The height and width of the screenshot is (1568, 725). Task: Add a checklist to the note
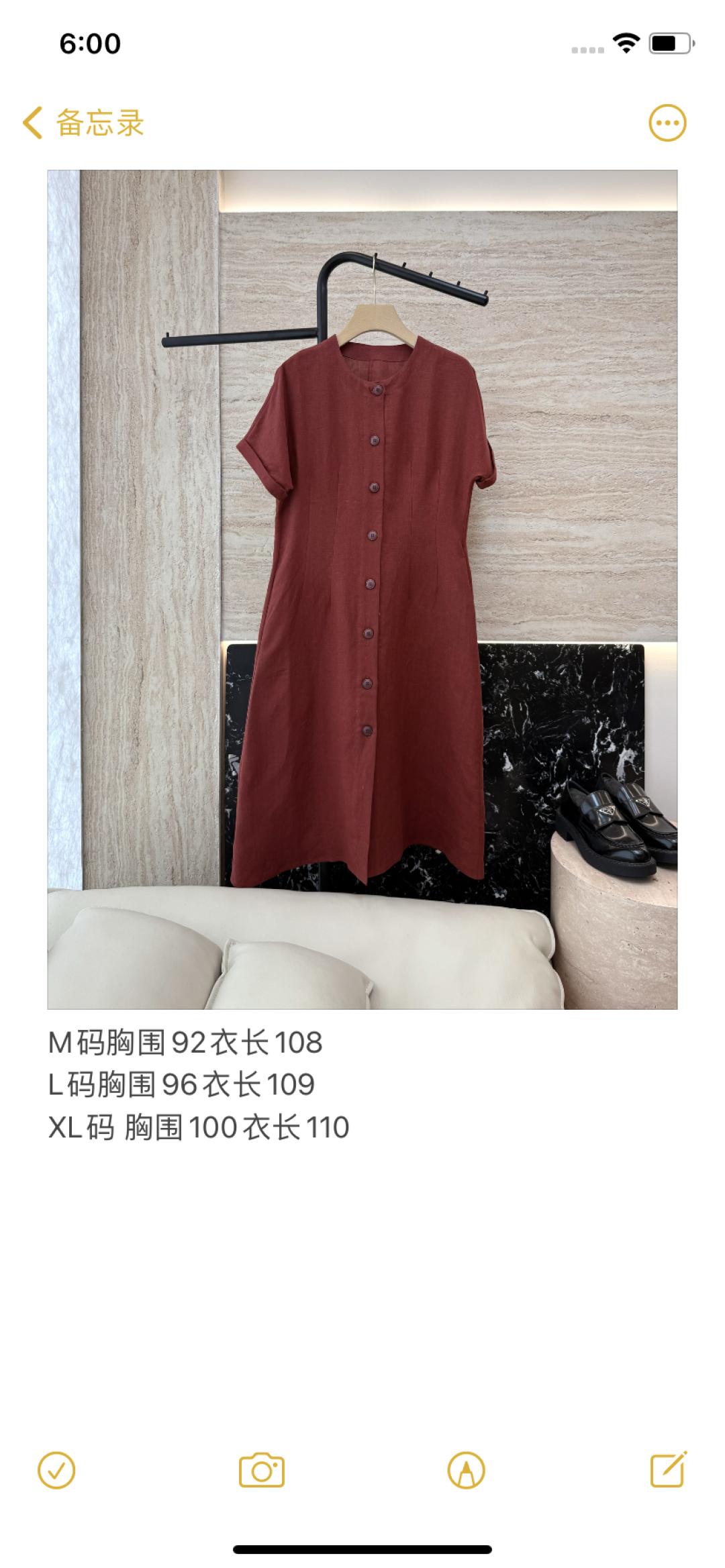(56, 1471)
